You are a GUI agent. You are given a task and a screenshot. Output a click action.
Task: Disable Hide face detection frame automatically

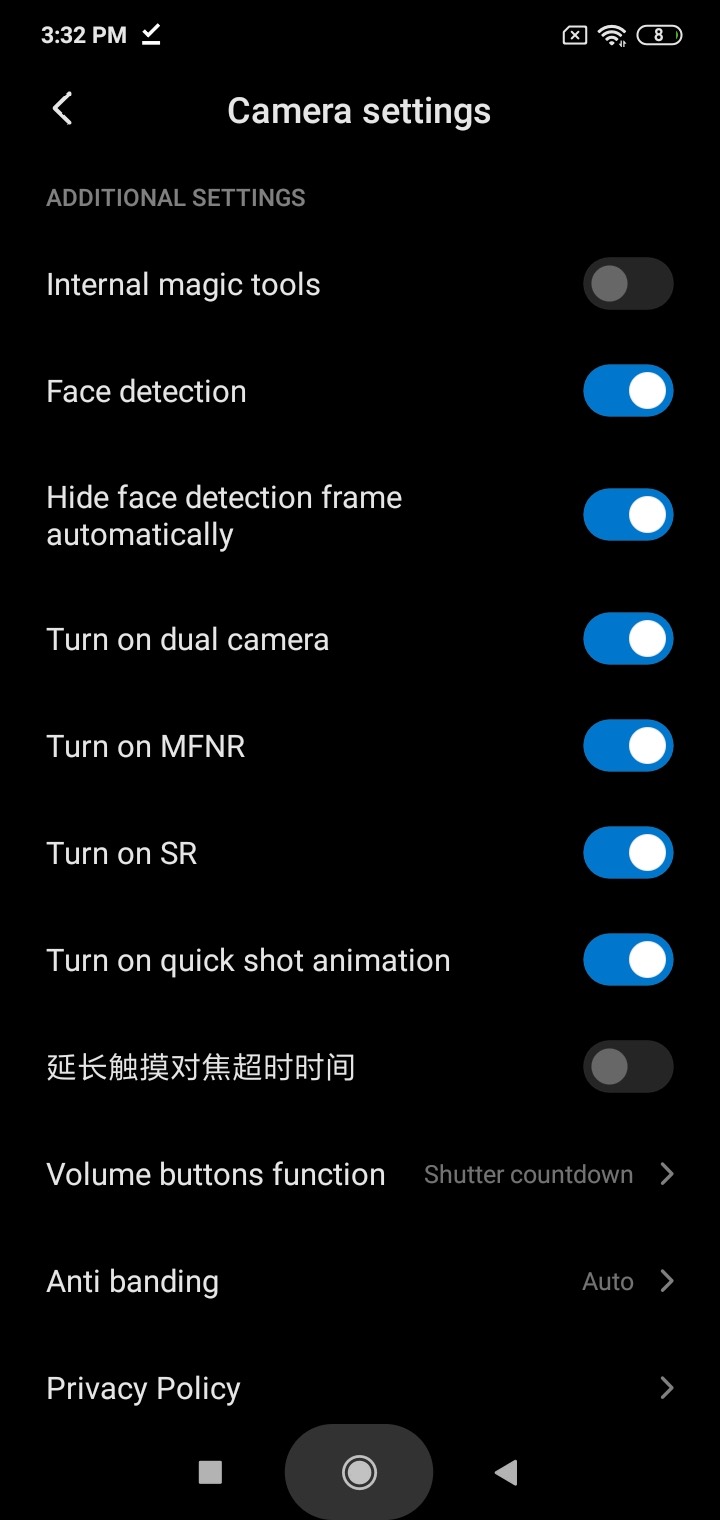click(628, 515)
